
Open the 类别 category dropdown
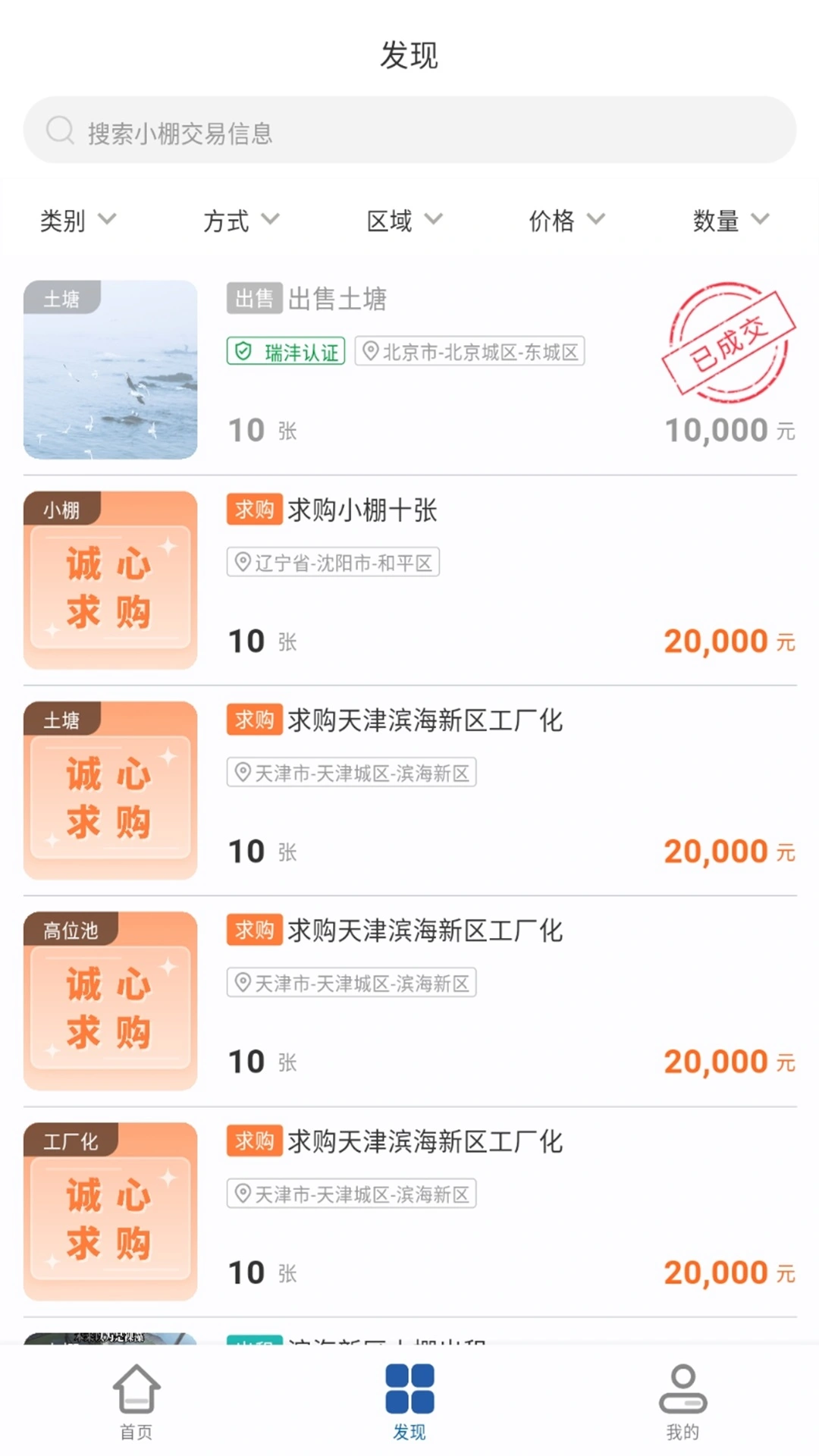pyautogui.click(x=76, y=221)
